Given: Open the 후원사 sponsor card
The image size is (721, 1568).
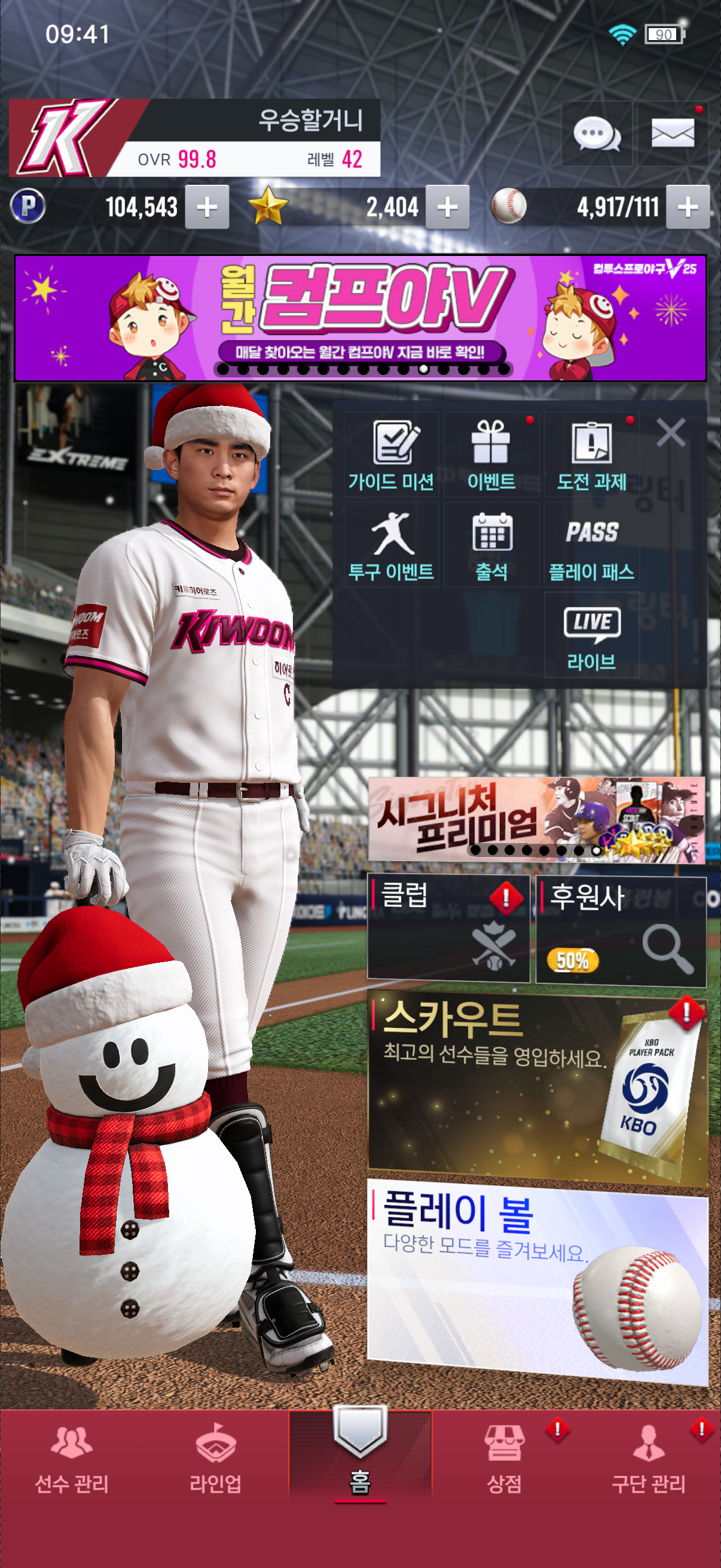Looking at the screenshot, I should coord(621,928).
